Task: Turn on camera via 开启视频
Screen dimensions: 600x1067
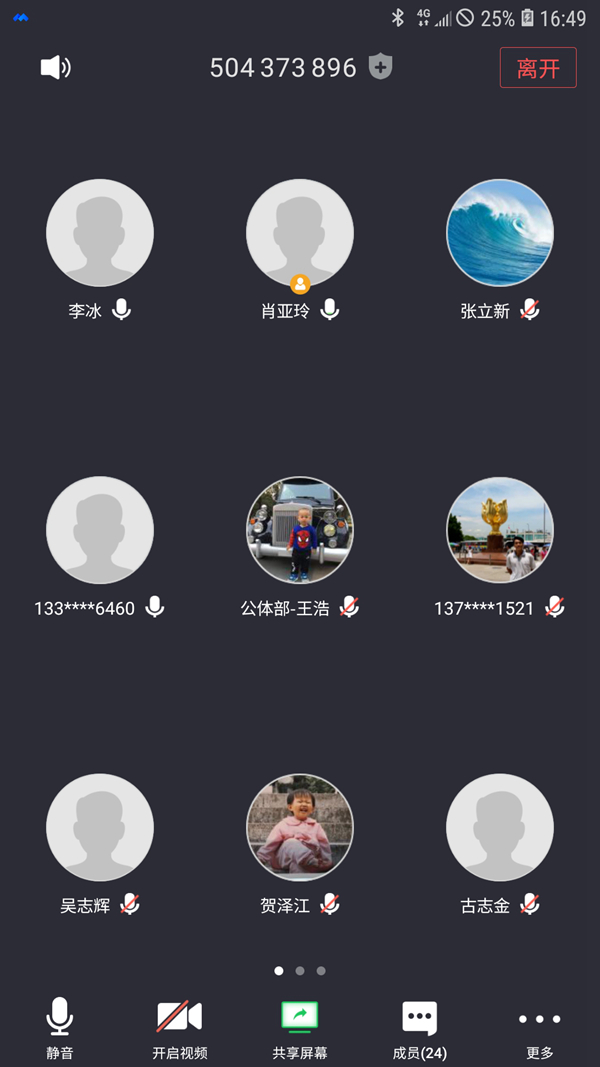Action: tap(180, 1028)
